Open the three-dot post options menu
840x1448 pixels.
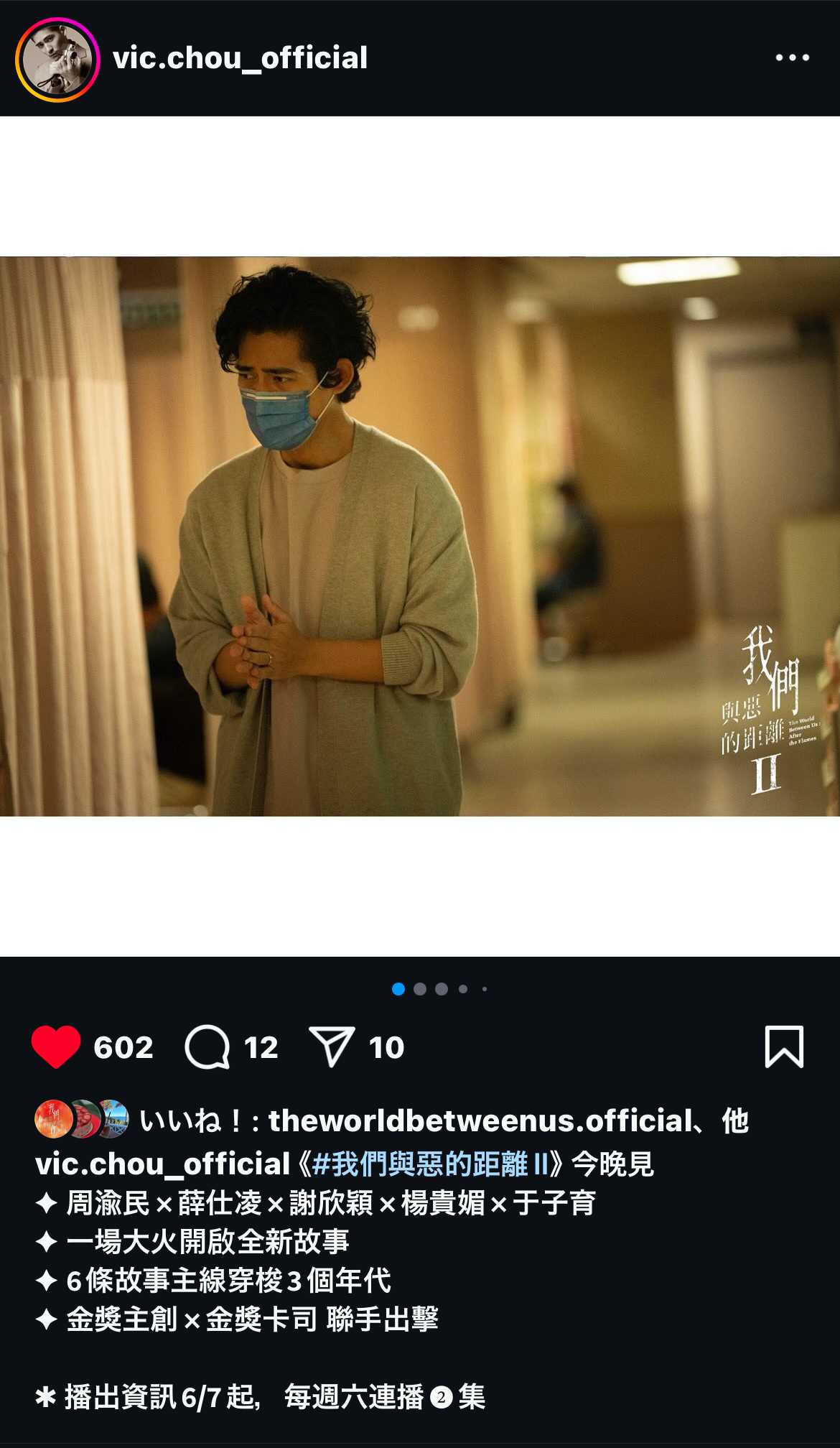tap(792, 57)
